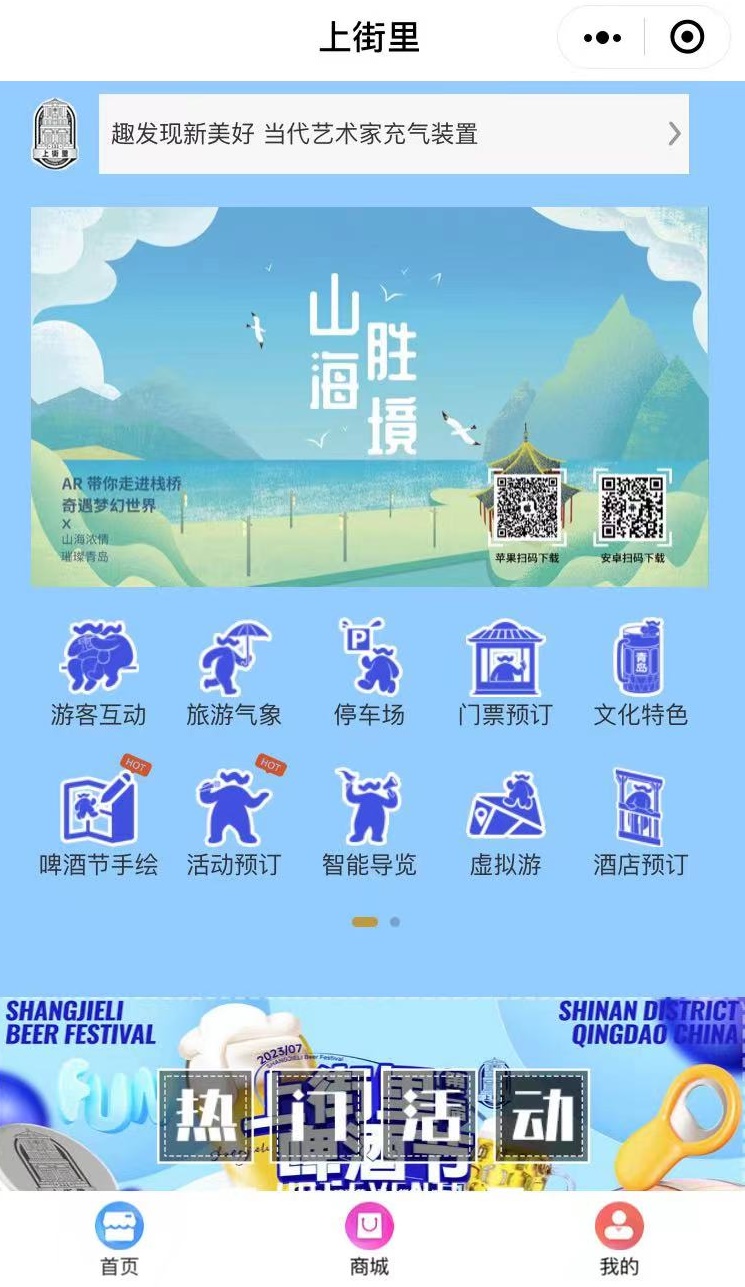
Task: Close the mini program with the circle button
Action: (x=687, y=38)
